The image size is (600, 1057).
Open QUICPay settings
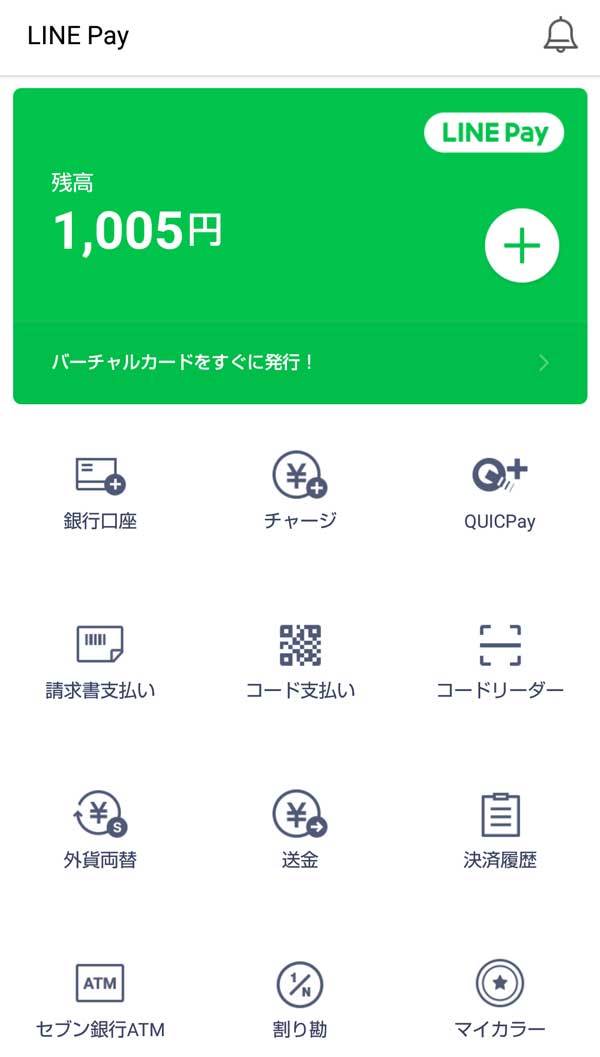click(500, 490)
